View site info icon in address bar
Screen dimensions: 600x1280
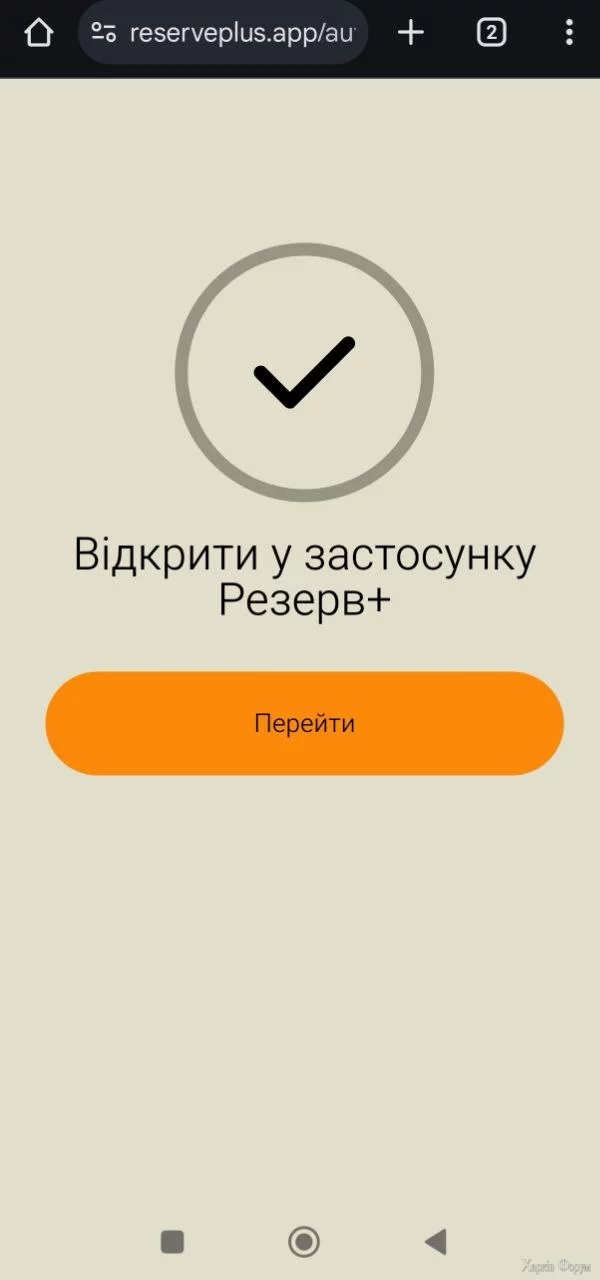pos(104,33)
